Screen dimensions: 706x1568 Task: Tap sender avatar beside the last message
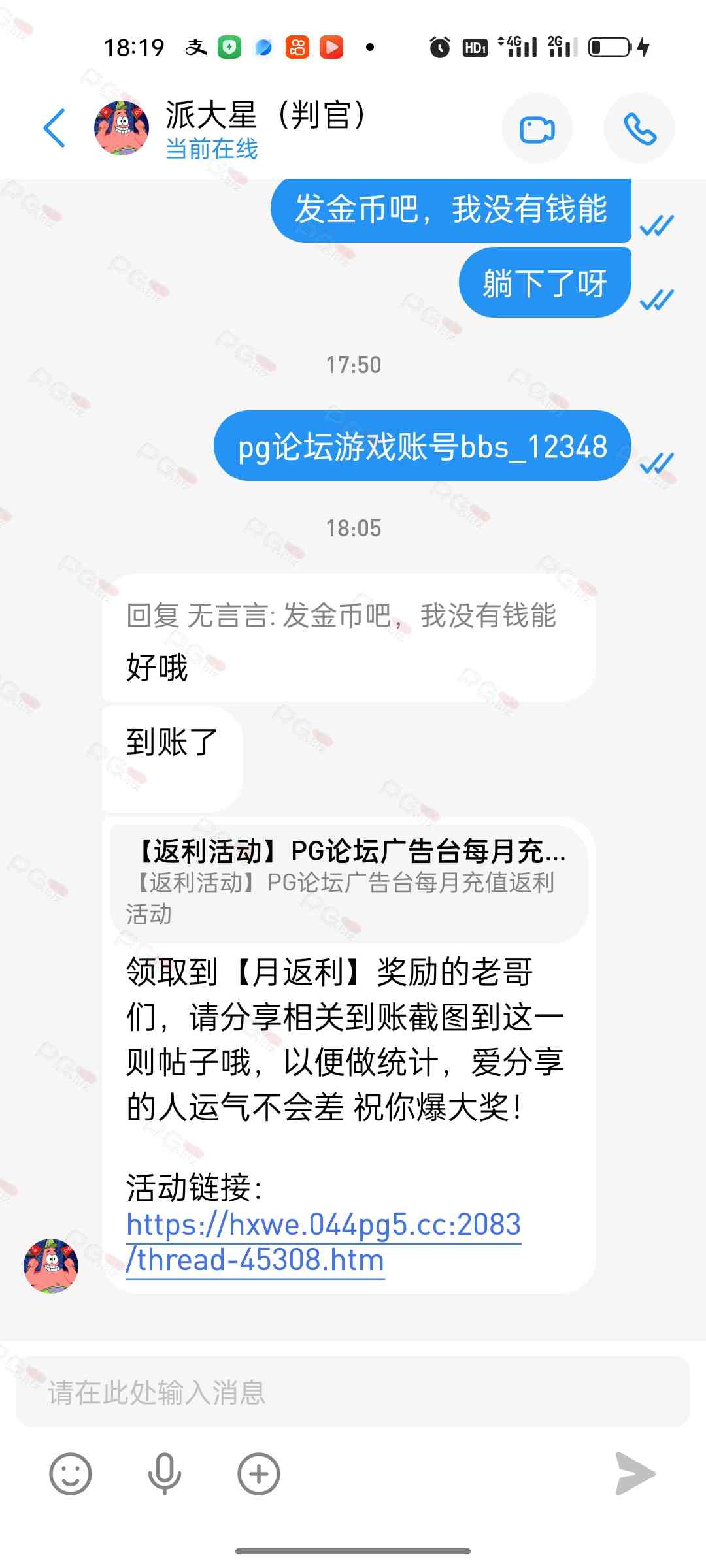[x=51, y=1265]
